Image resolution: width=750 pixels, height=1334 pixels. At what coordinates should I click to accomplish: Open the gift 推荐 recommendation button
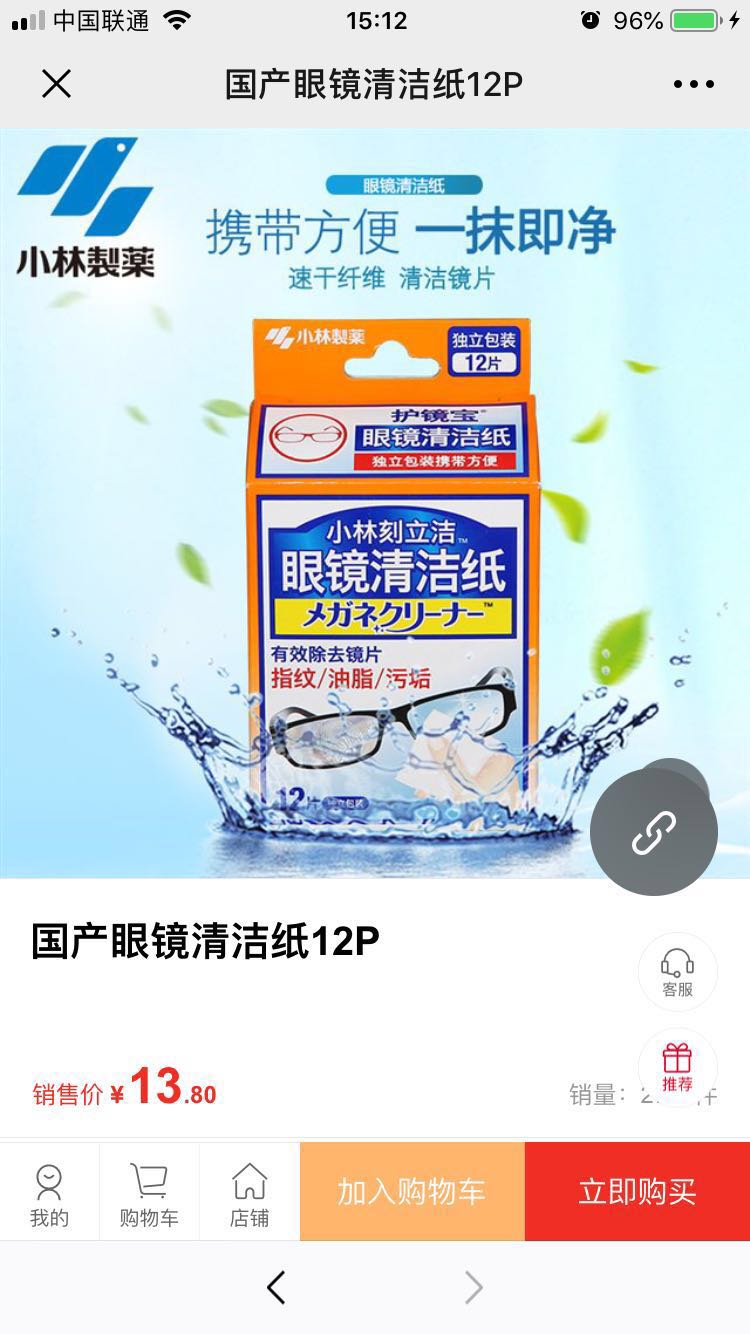click(677, 1066)
